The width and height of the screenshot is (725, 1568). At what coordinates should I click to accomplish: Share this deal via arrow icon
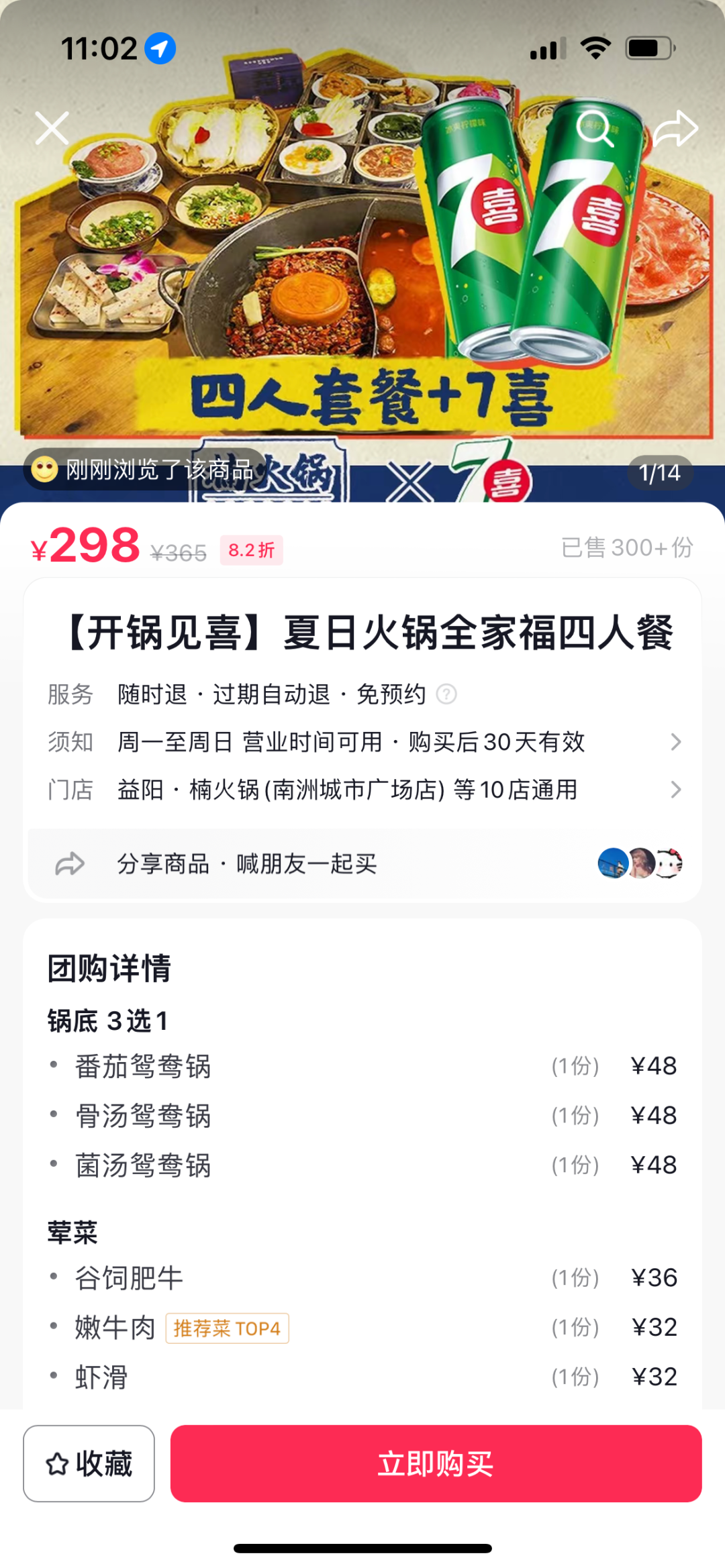(675, 128)
